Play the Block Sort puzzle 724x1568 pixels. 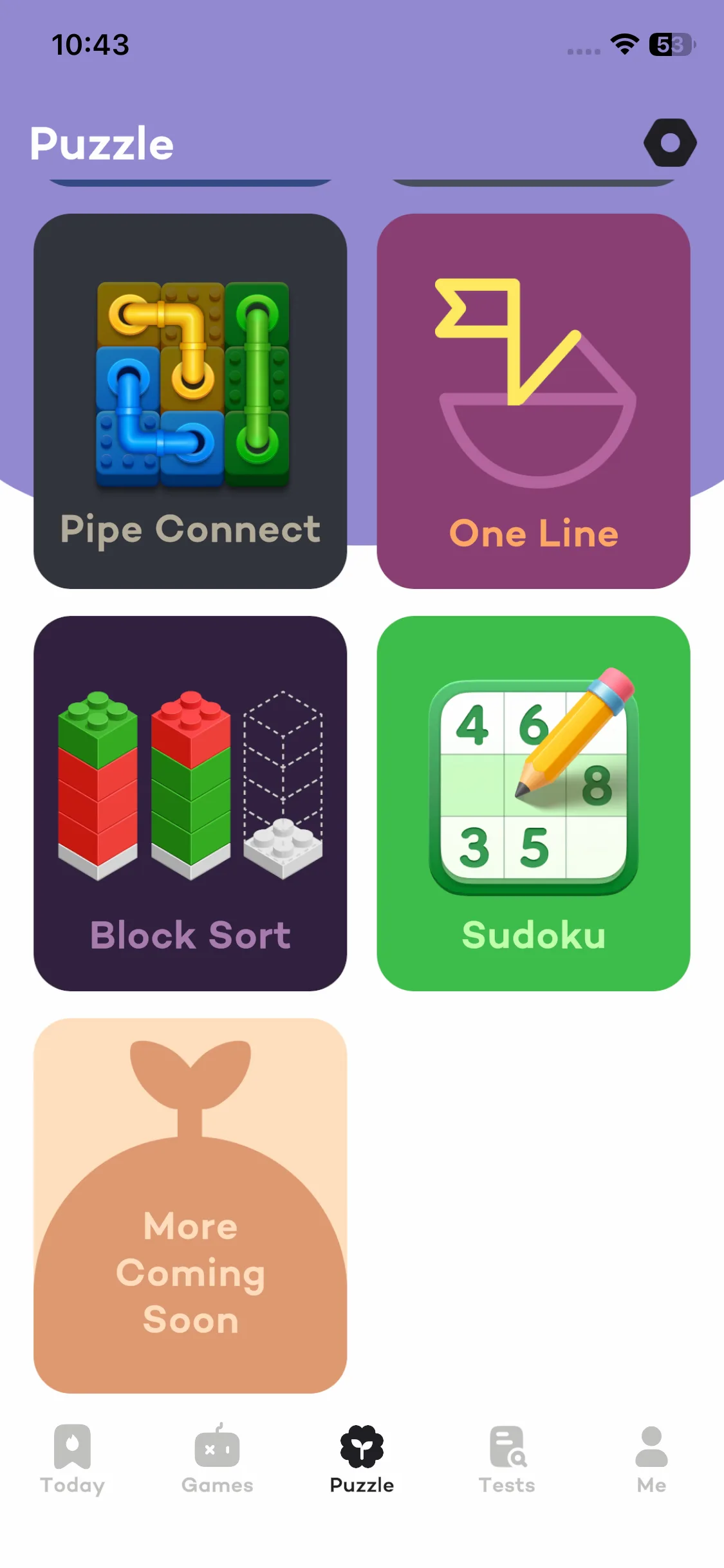tap(190, 803)
